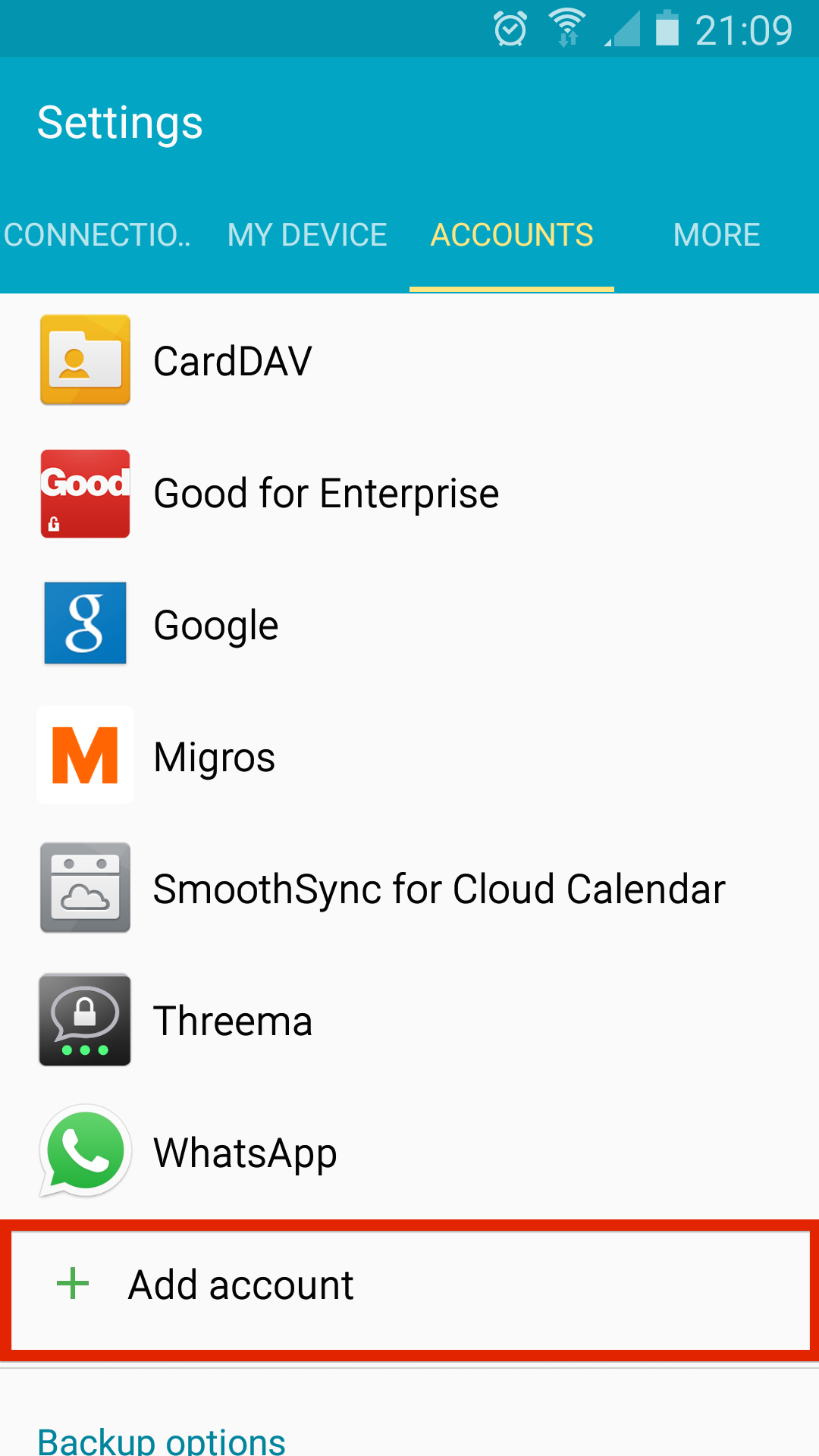The image size is (819, 1456).
Task: Open SmoothSync for Cloud Calendar
Action: (409, 888)
